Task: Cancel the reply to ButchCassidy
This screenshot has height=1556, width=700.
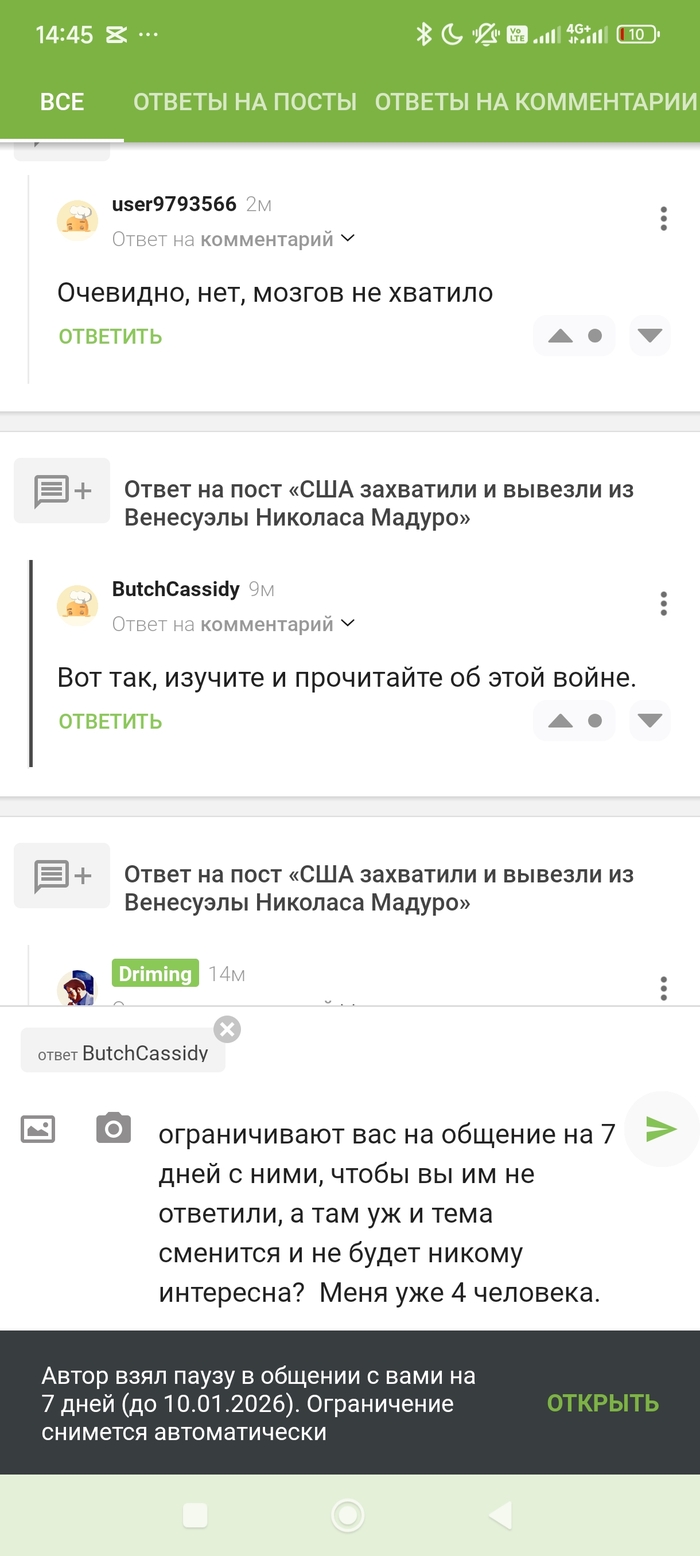Action: 228,1029
